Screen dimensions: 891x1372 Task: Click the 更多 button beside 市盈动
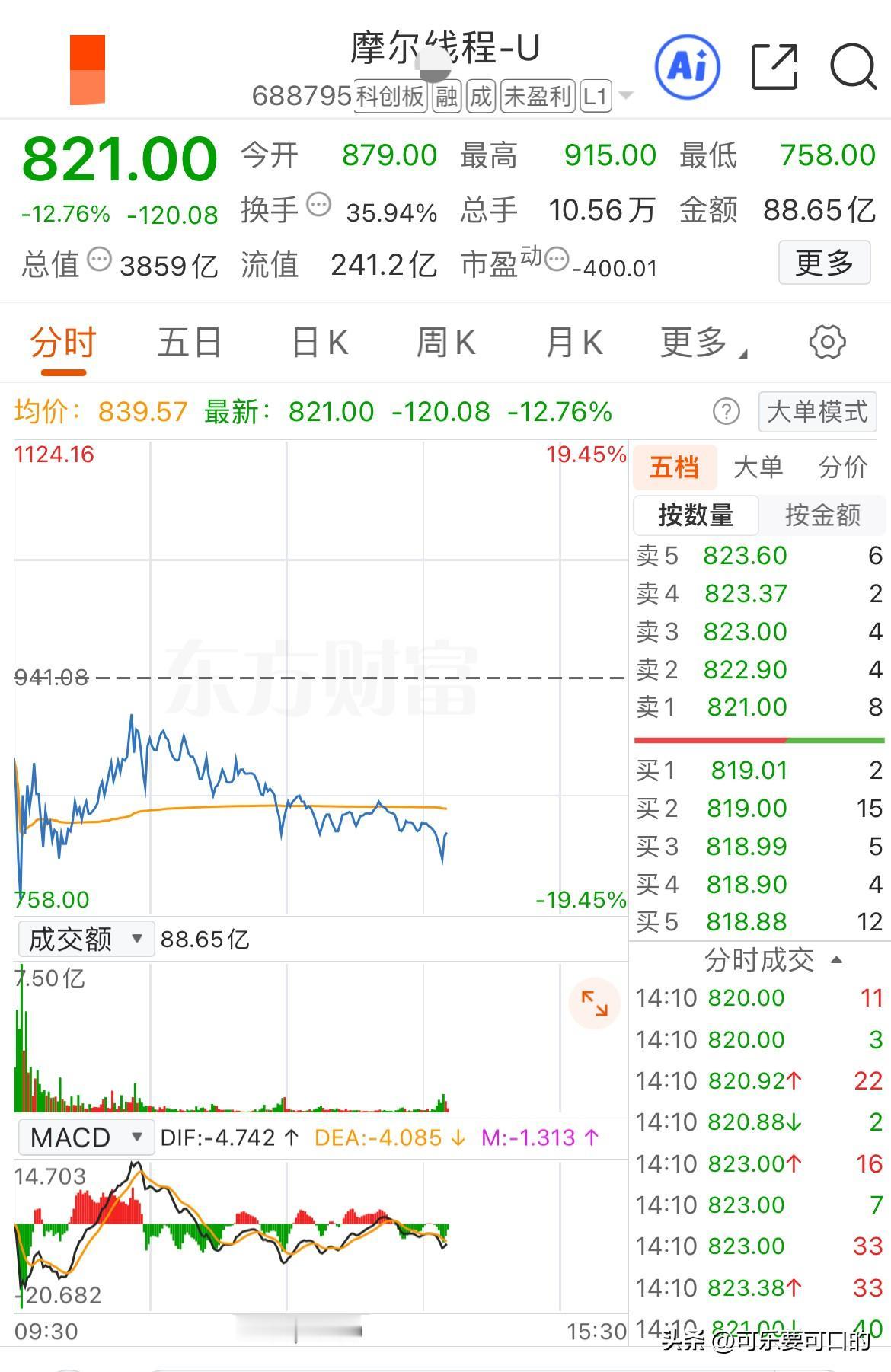(x=824, y=263)
